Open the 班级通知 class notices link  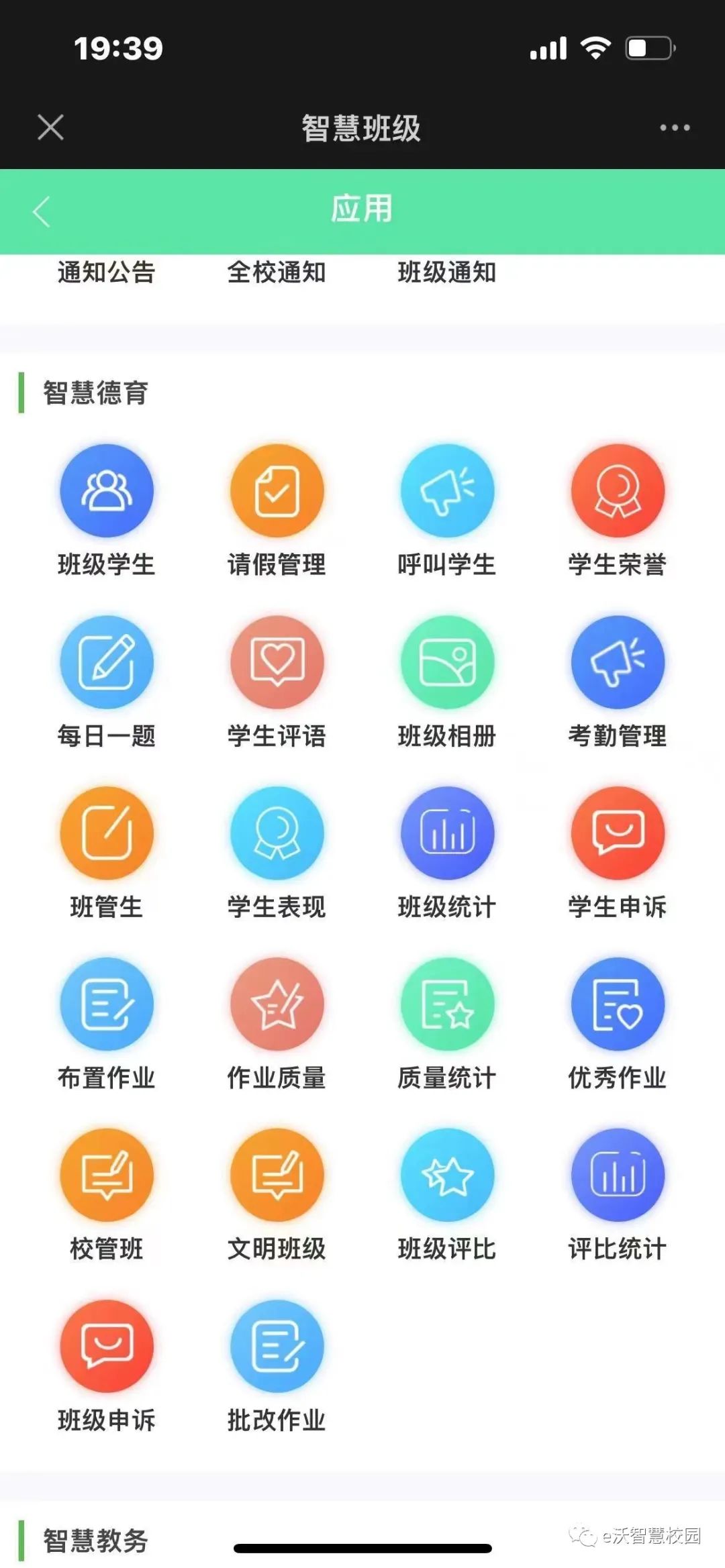[446, 273]
